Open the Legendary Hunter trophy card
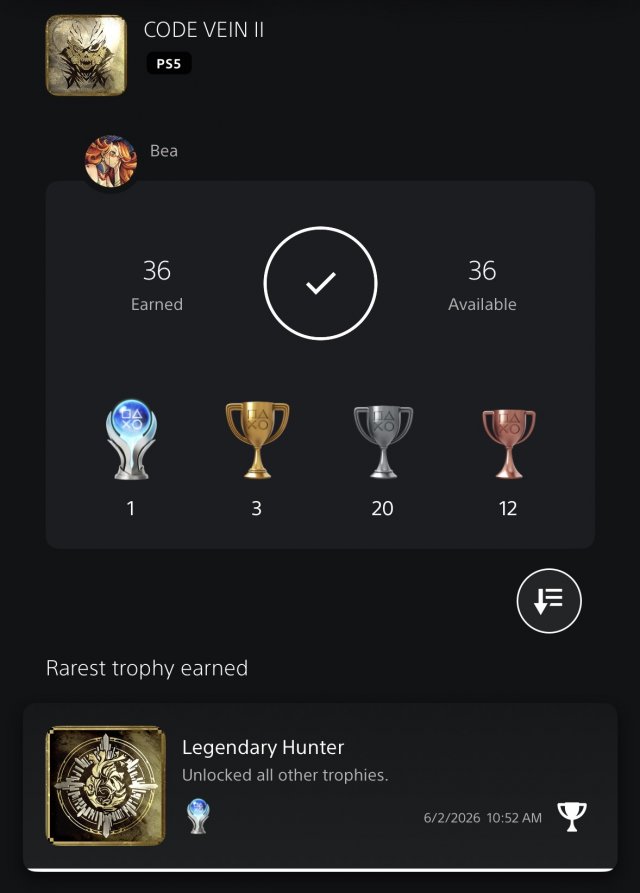Screen dimensions: 640x893 tap(320, 786)
